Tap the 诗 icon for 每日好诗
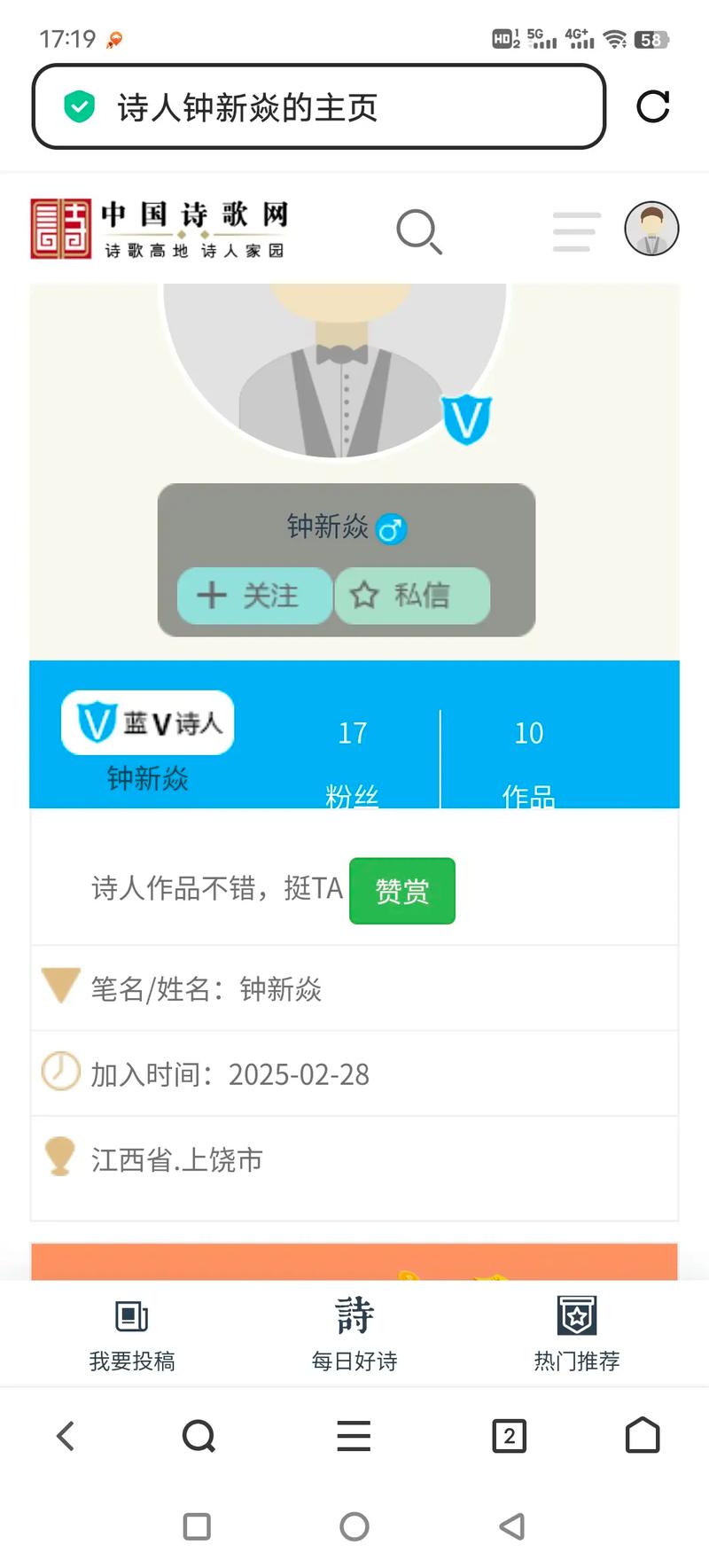709x1568 pixels. 354,1315
